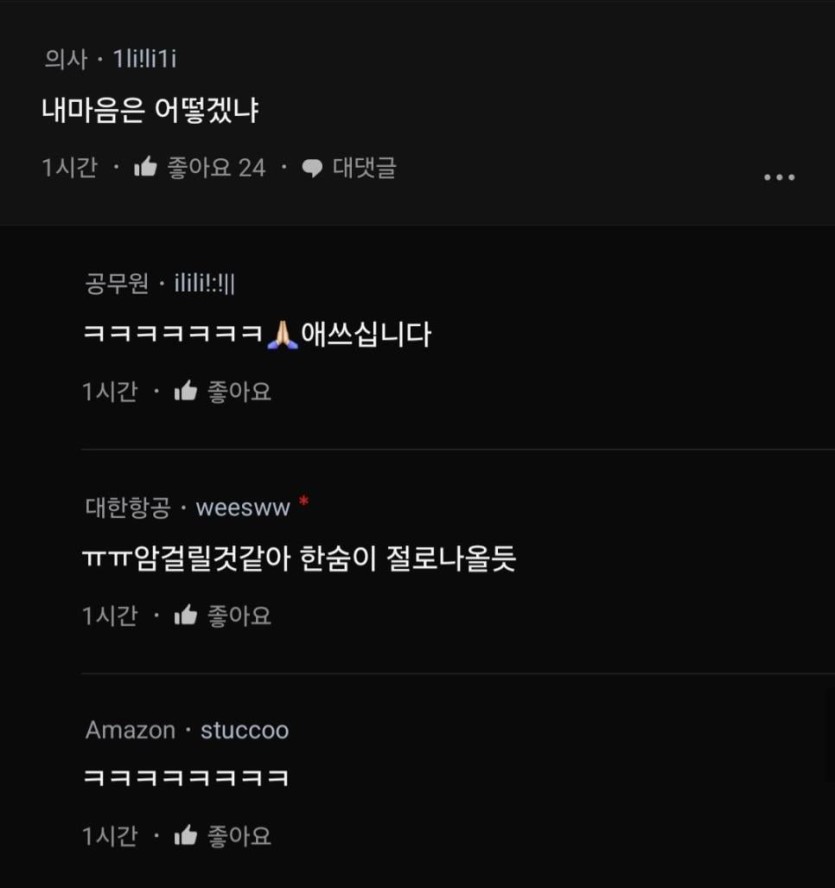Open the overflow menu on 1li!li1i's comment
This screenshot has height=888, width=835.
tap(779, 177)
